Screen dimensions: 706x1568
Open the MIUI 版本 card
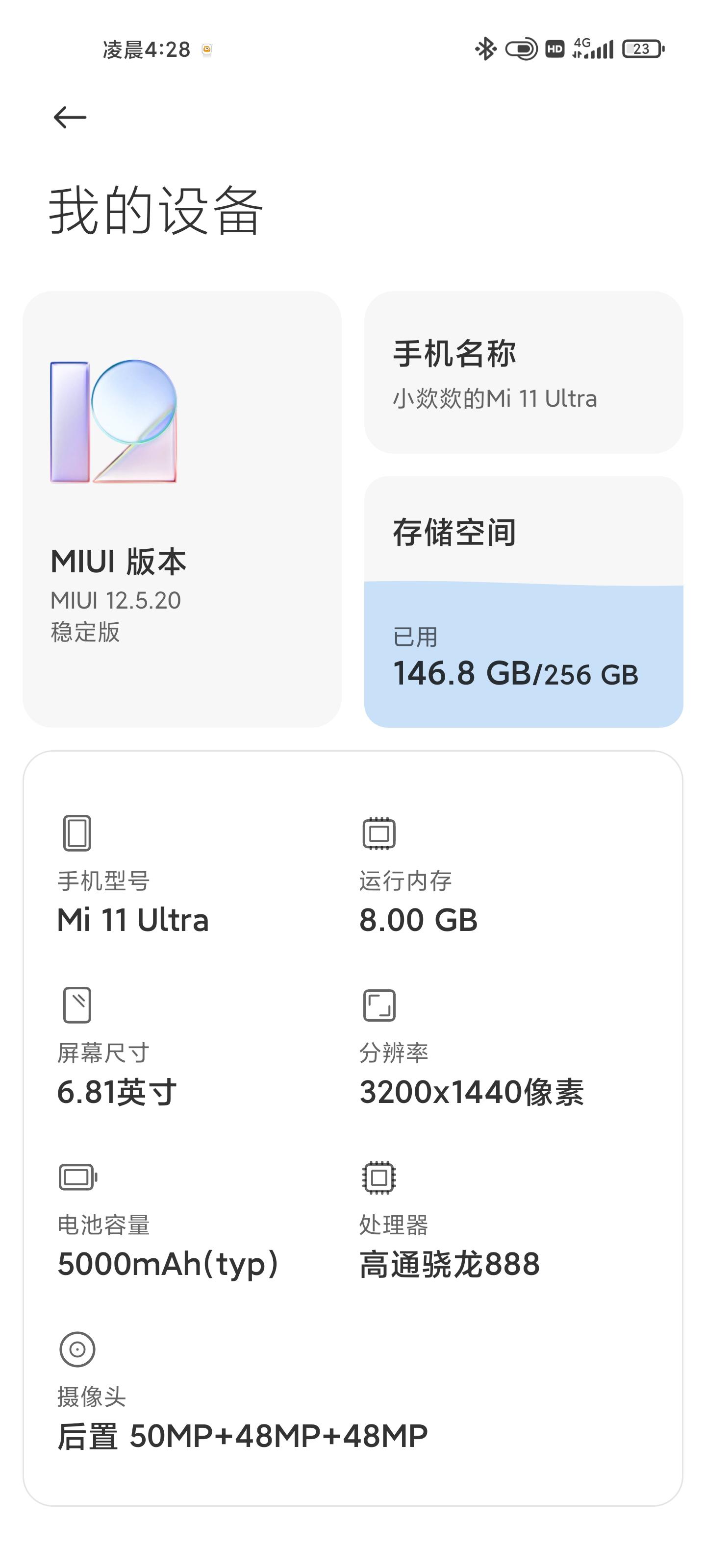pyautogui.click(x=182, y=509)
